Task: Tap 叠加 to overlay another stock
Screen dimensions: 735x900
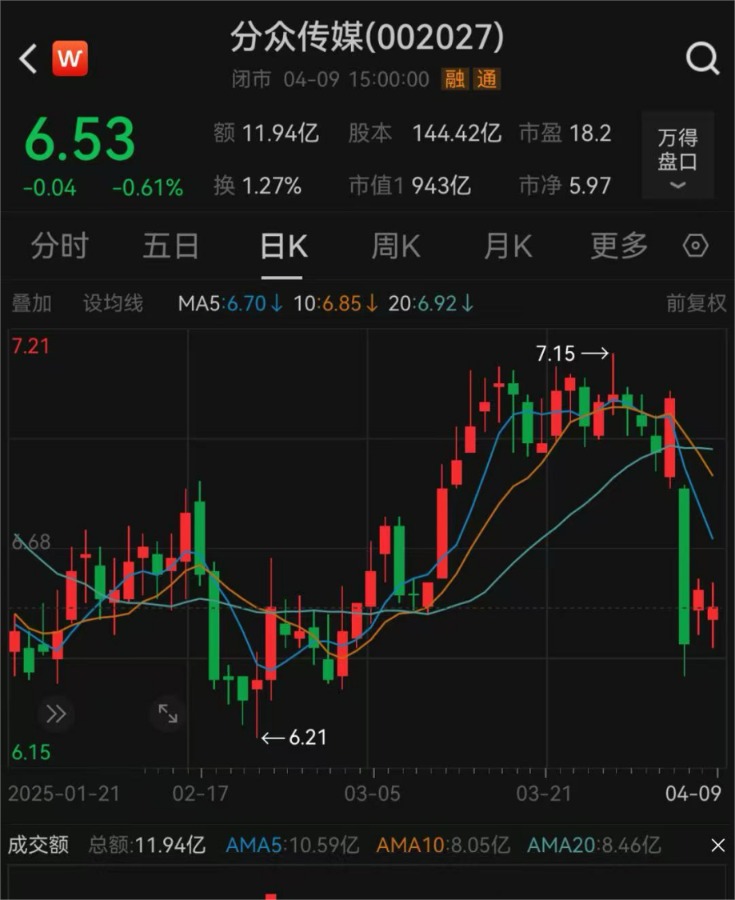Action: pos(32,303)
